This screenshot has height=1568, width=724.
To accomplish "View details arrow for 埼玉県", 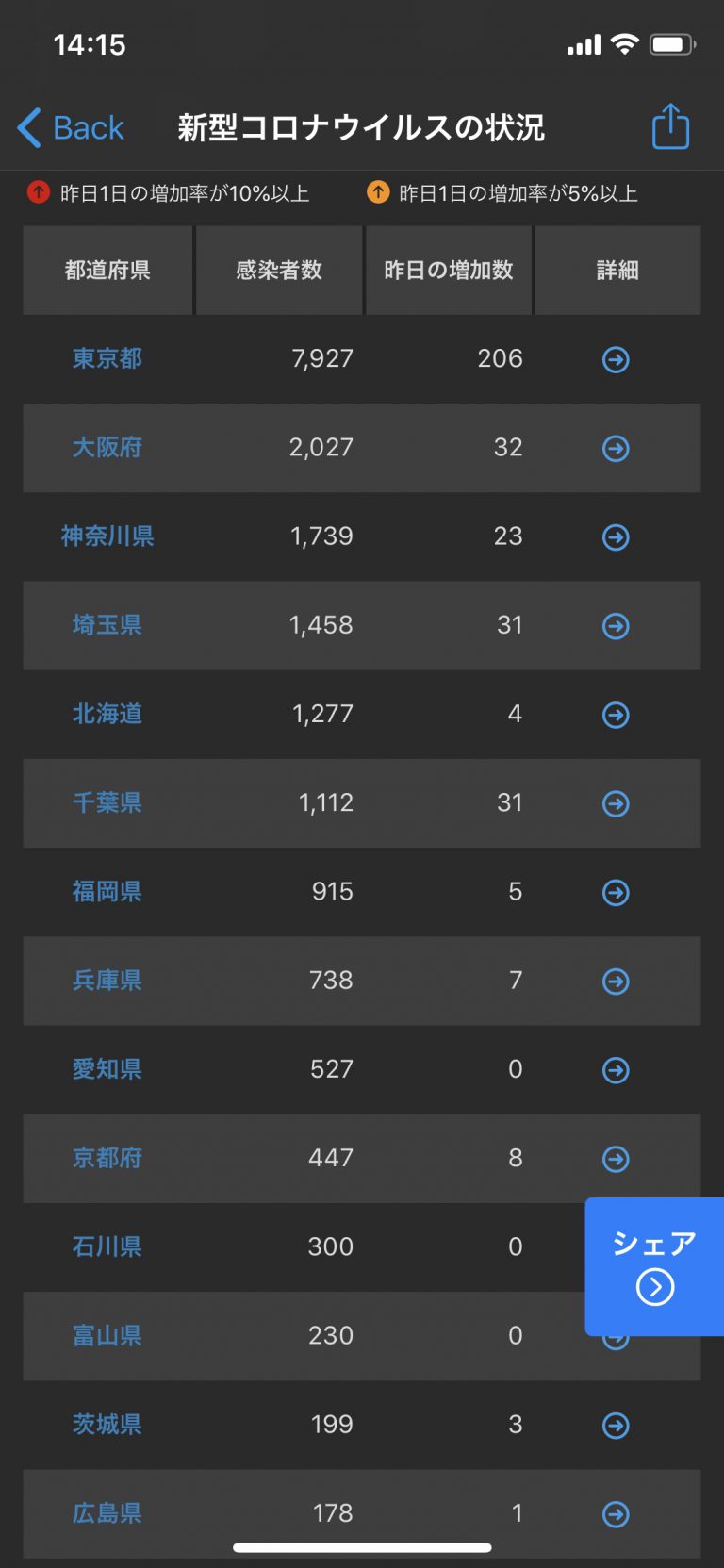I will click(616, 625).
